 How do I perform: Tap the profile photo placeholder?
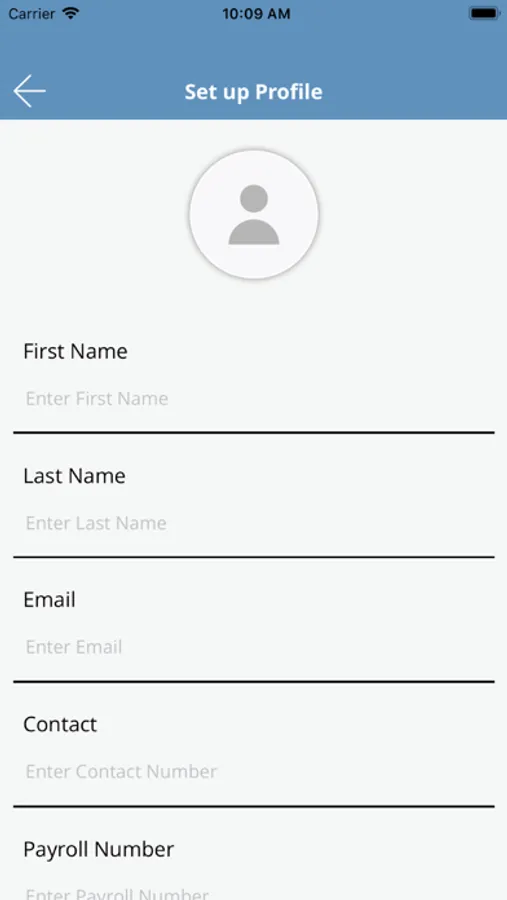[254, 215]
